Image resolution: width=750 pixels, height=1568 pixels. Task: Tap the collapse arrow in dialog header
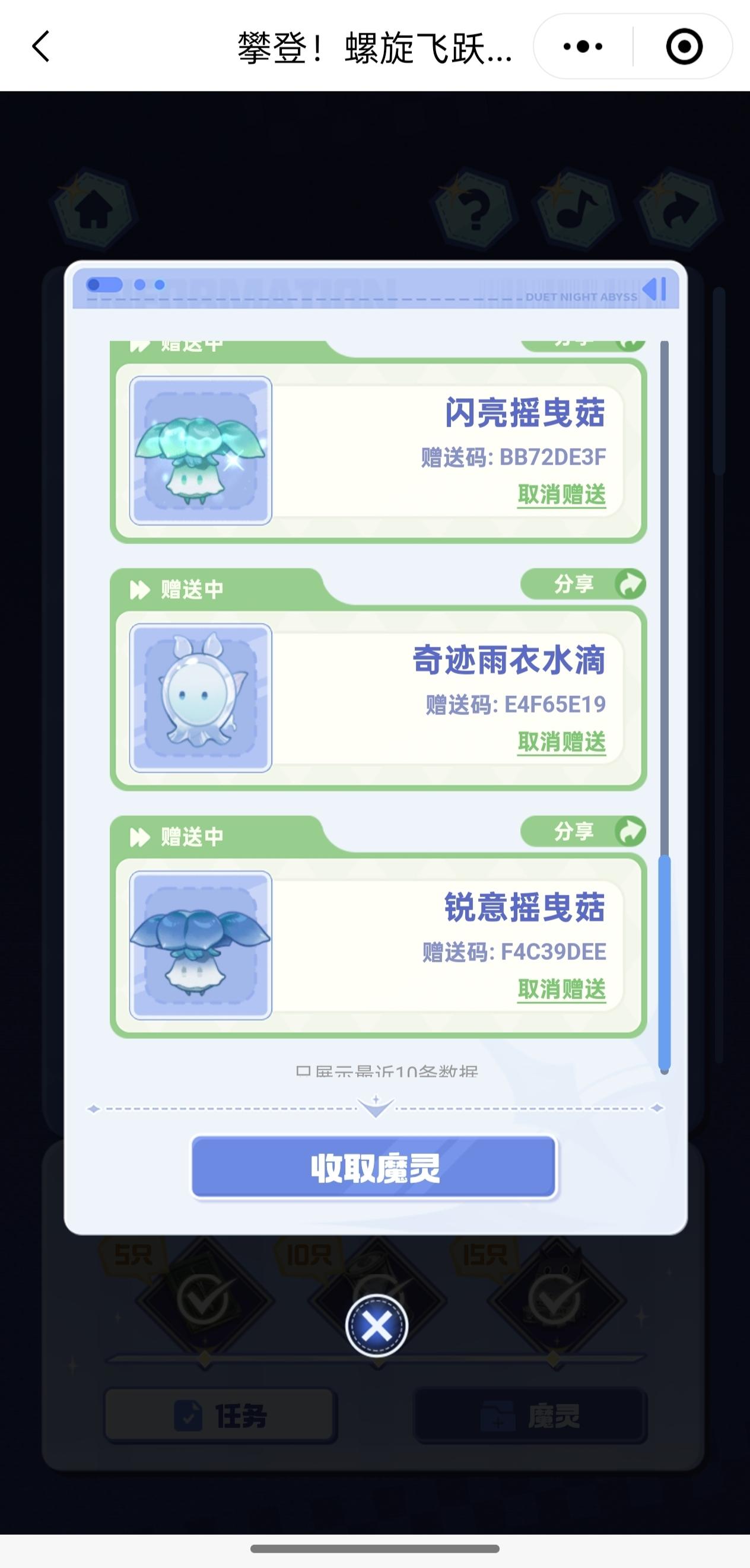point(655,289)
